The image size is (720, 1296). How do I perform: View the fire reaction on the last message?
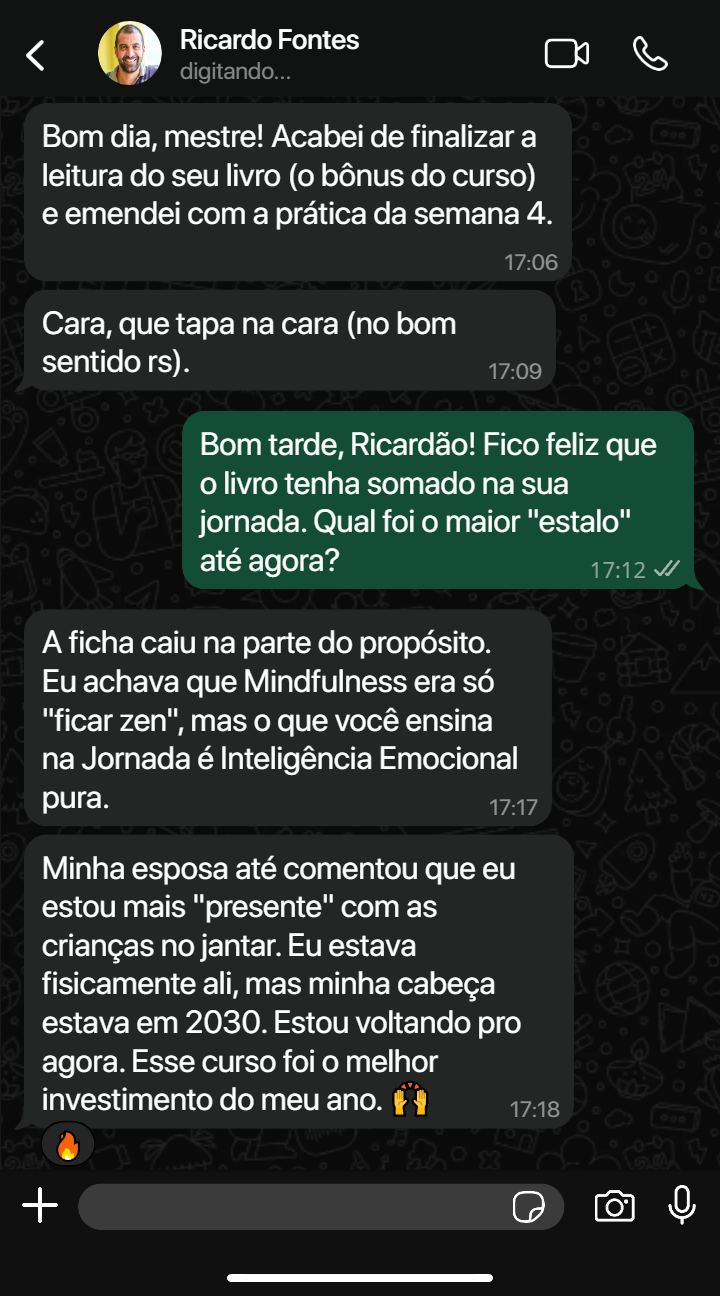point(68,1146)
